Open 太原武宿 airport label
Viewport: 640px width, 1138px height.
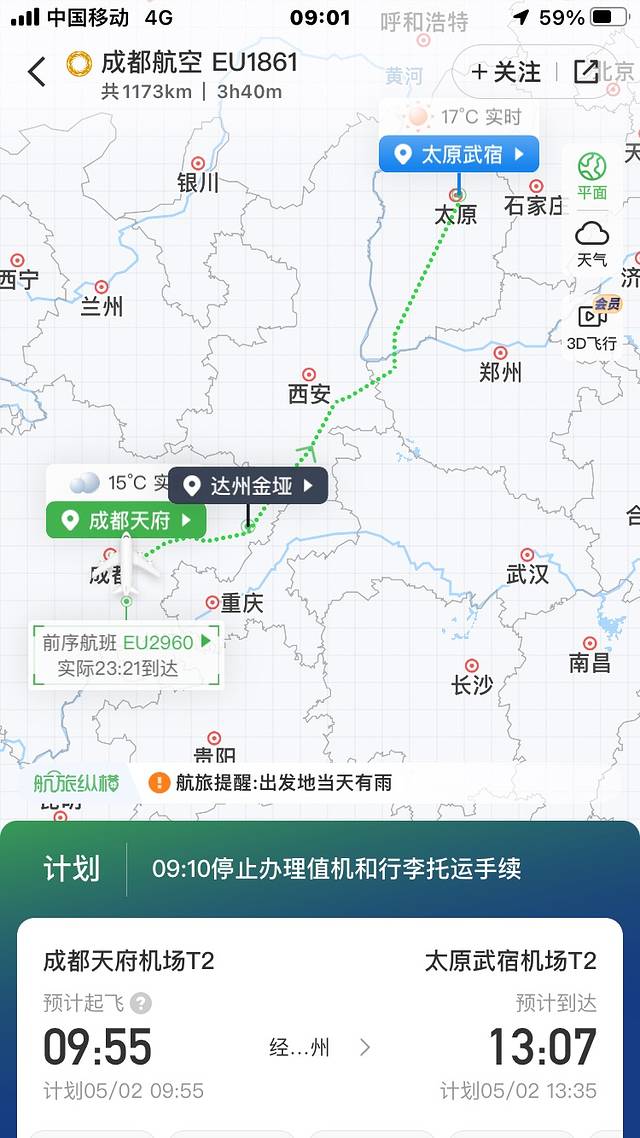click(x=459, y=154)
